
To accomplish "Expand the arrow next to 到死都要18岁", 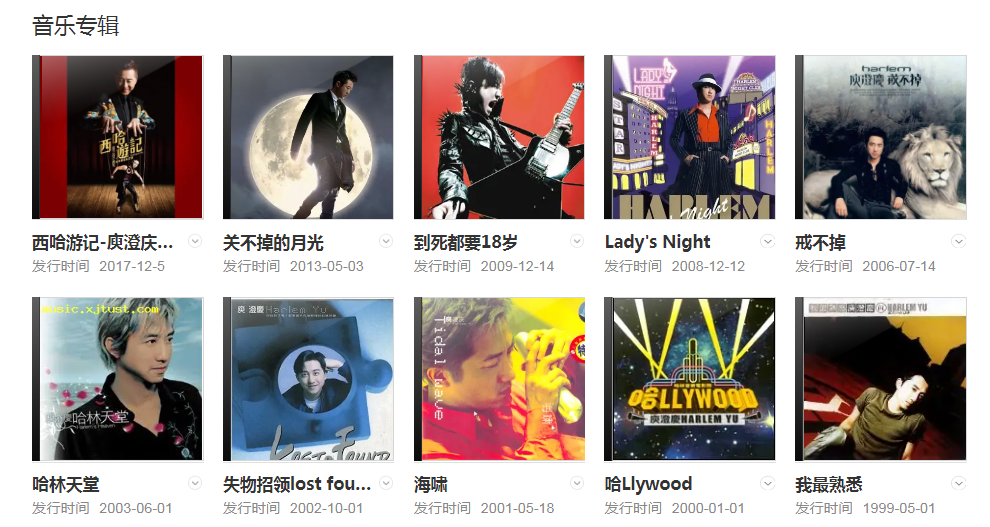I will tap(577, 241).
